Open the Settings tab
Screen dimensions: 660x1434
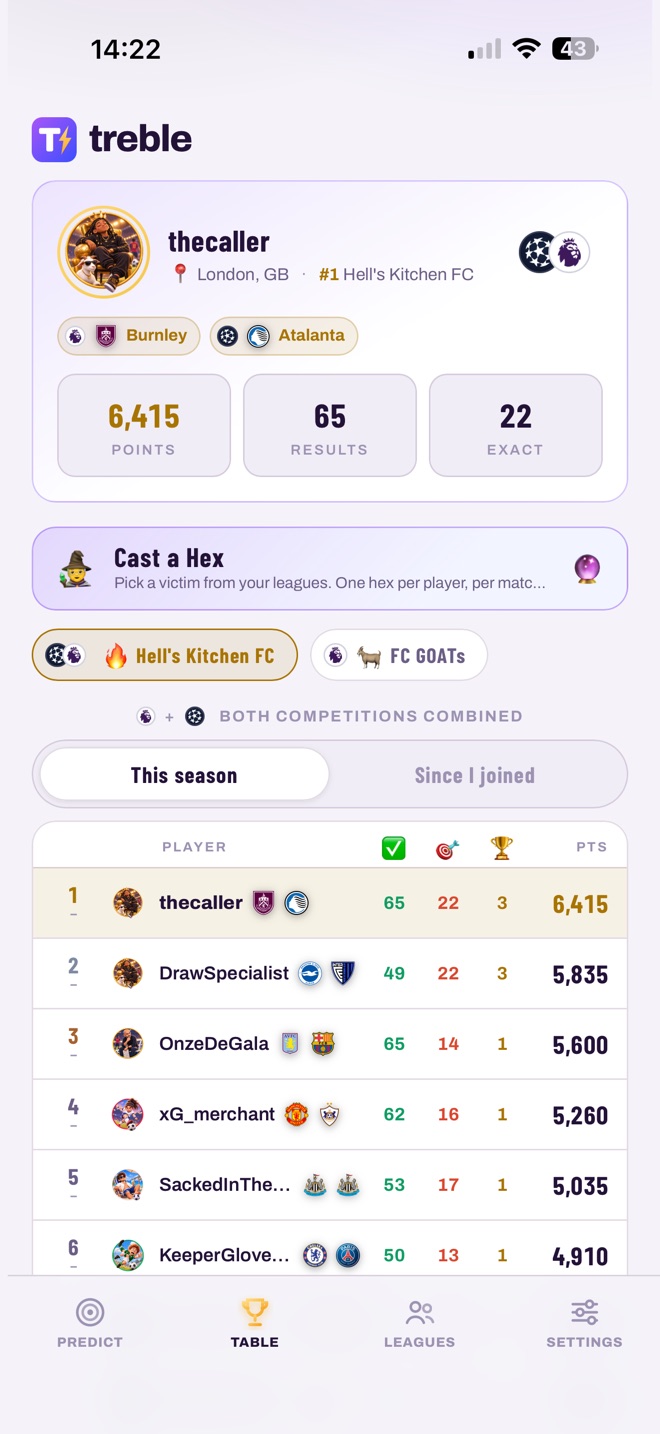584,1323
